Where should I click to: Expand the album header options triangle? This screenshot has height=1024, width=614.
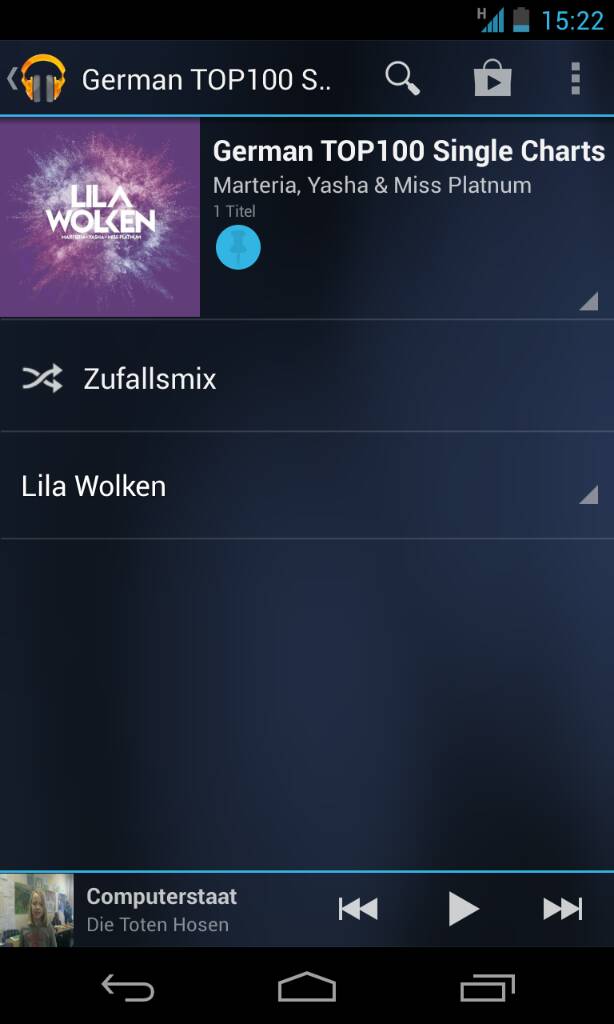click(589, 301)
